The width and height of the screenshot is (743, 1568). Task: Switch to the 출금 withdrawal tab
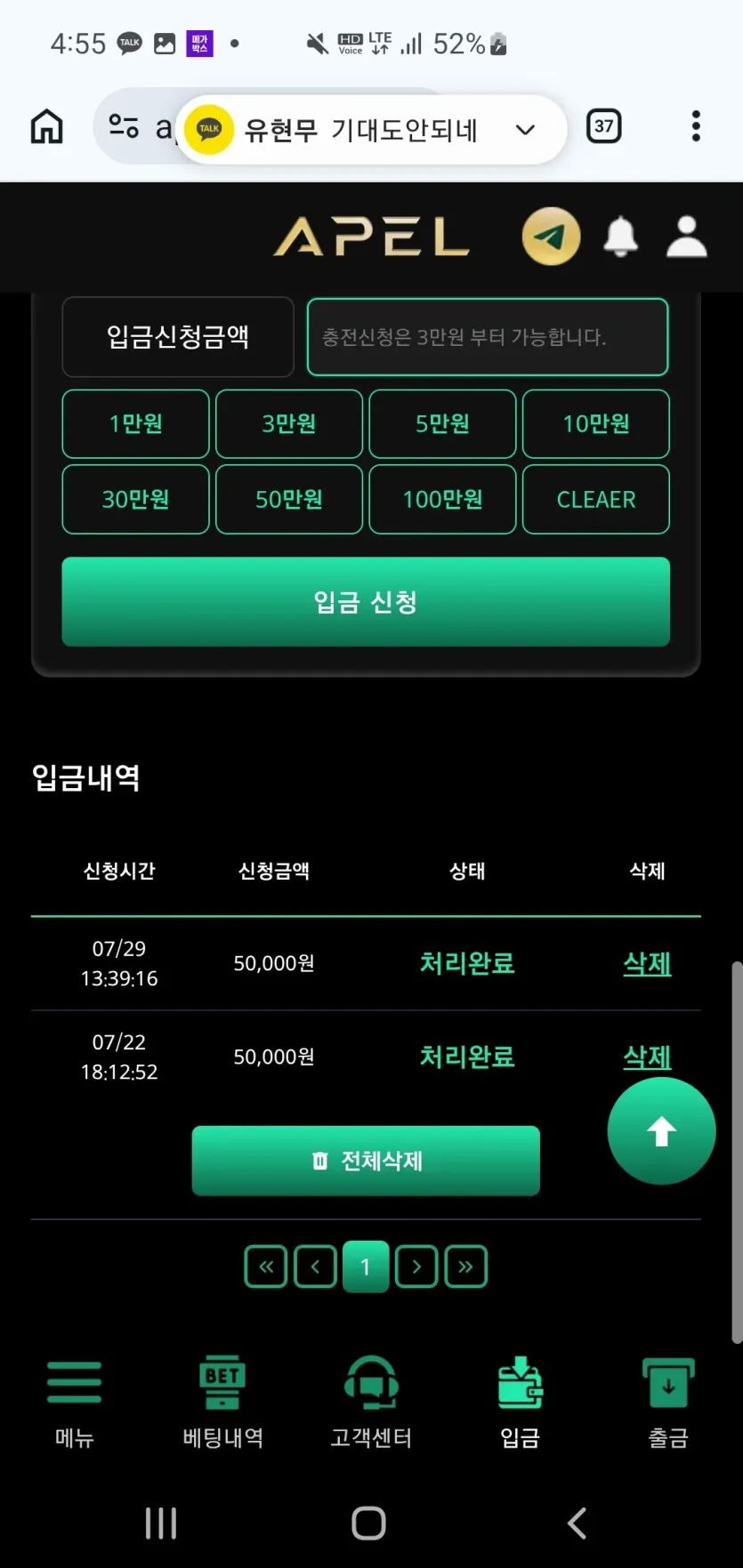click(x=668, y=1400)
